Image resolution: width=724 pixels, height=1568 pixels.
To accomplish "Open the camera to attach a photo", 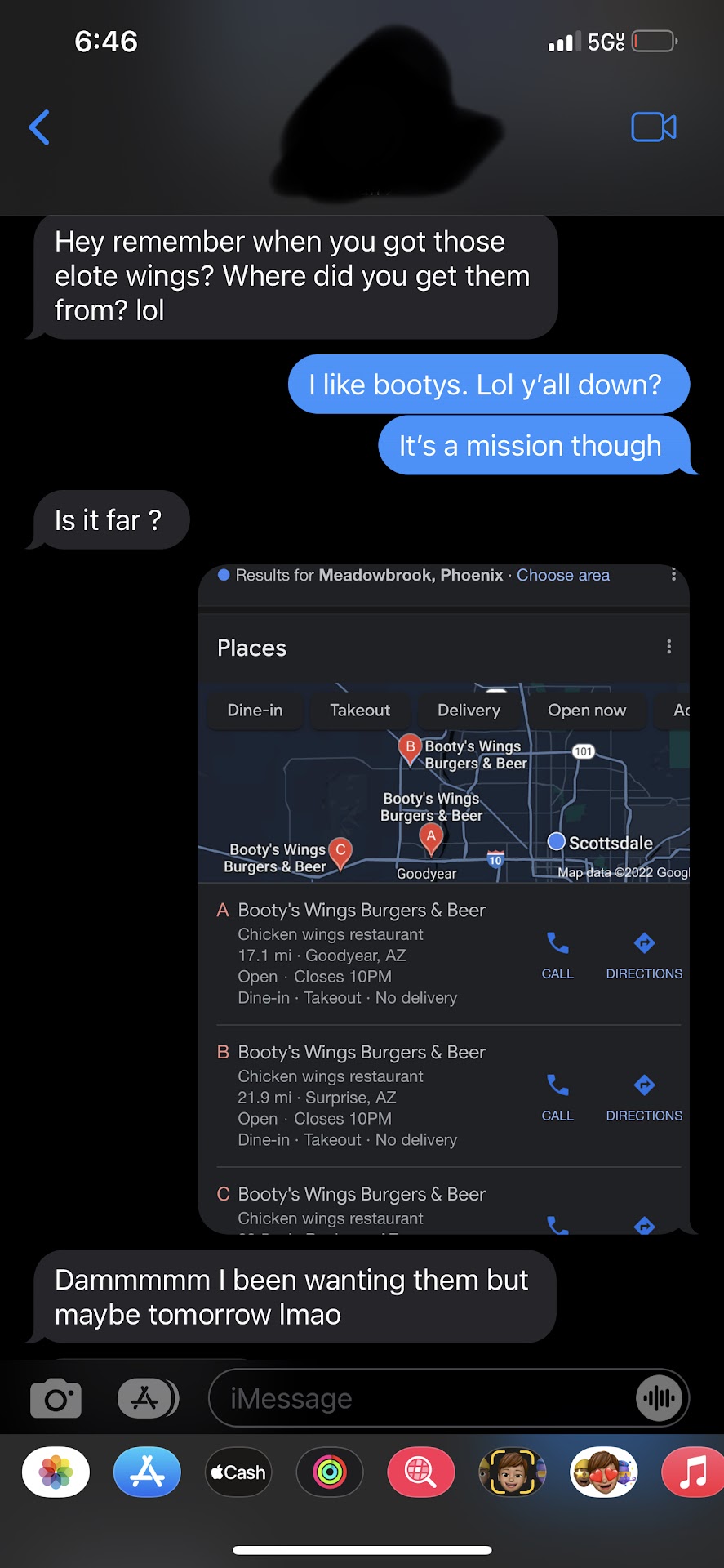I will (56, 1399).
